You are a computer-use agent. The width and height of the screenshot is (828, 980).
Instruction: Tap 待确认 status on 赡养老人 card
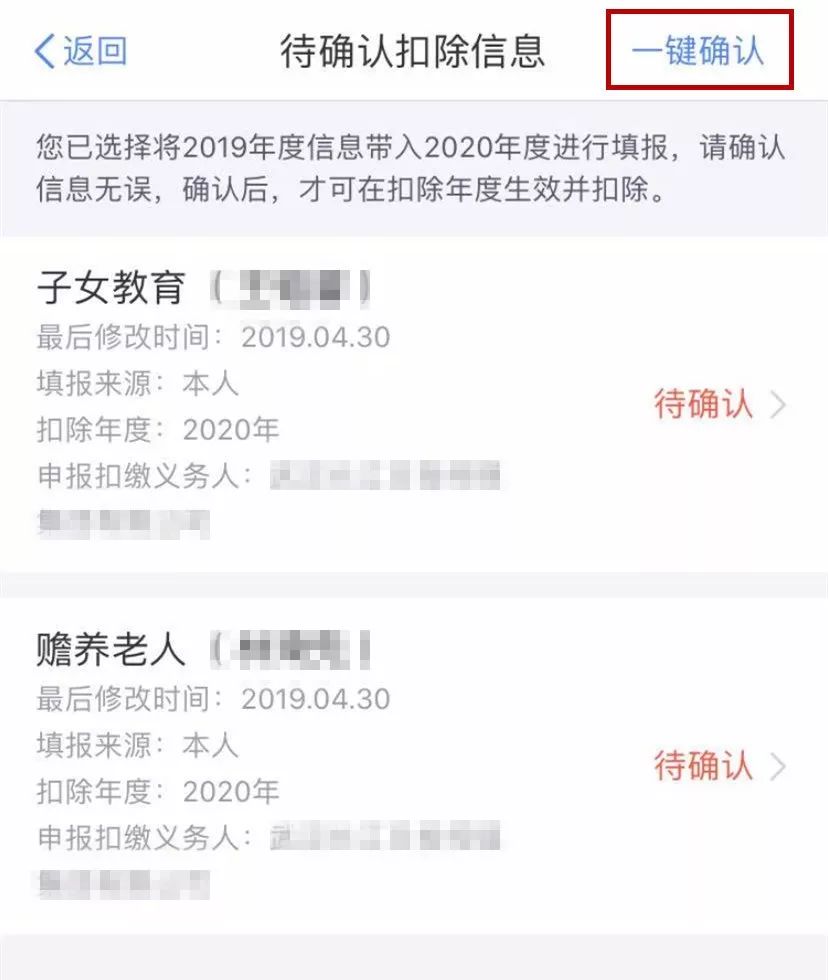705,766
